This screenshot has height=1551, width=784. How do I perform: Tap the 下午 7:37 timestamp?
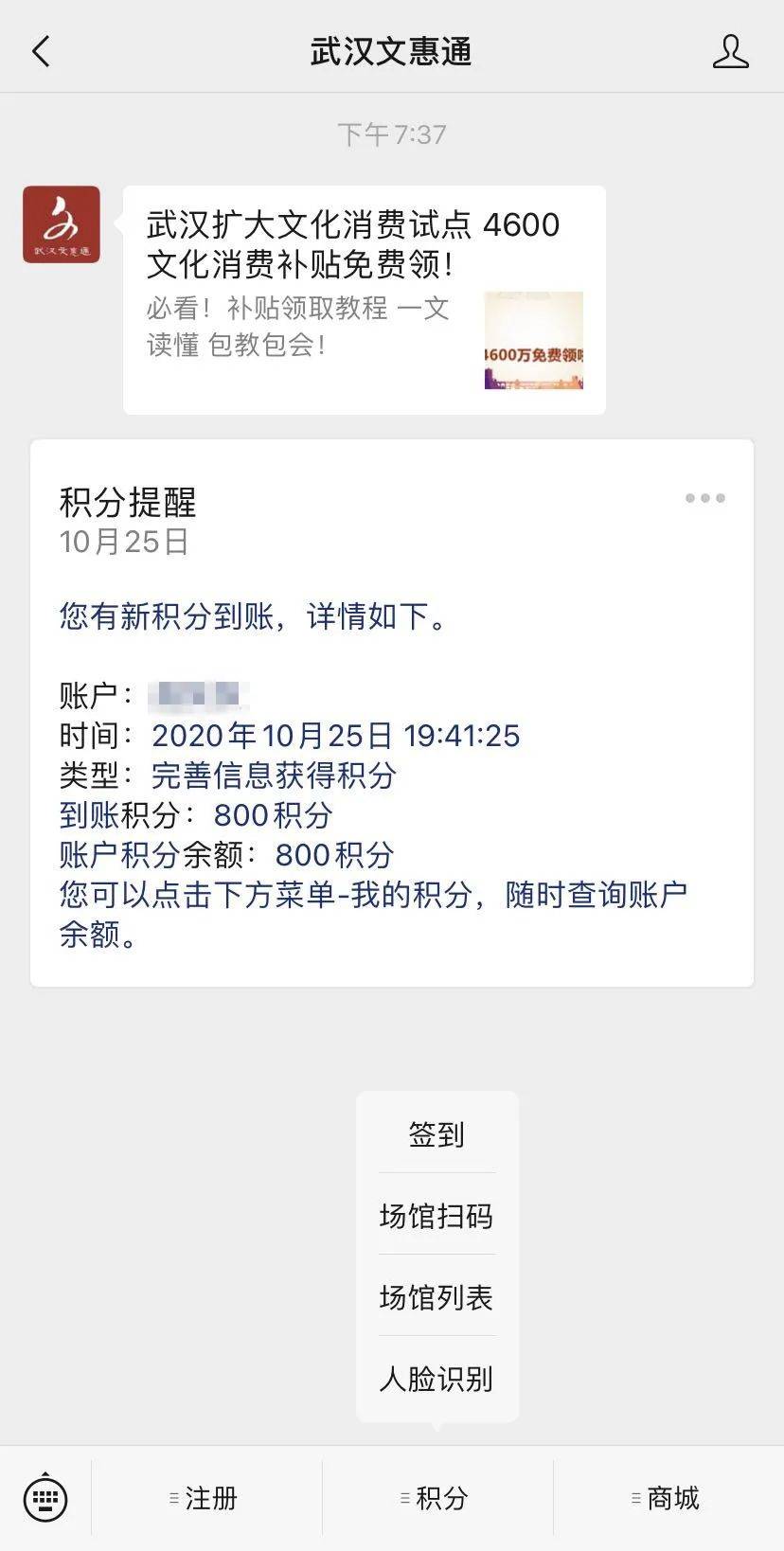[x=392, y=134]
